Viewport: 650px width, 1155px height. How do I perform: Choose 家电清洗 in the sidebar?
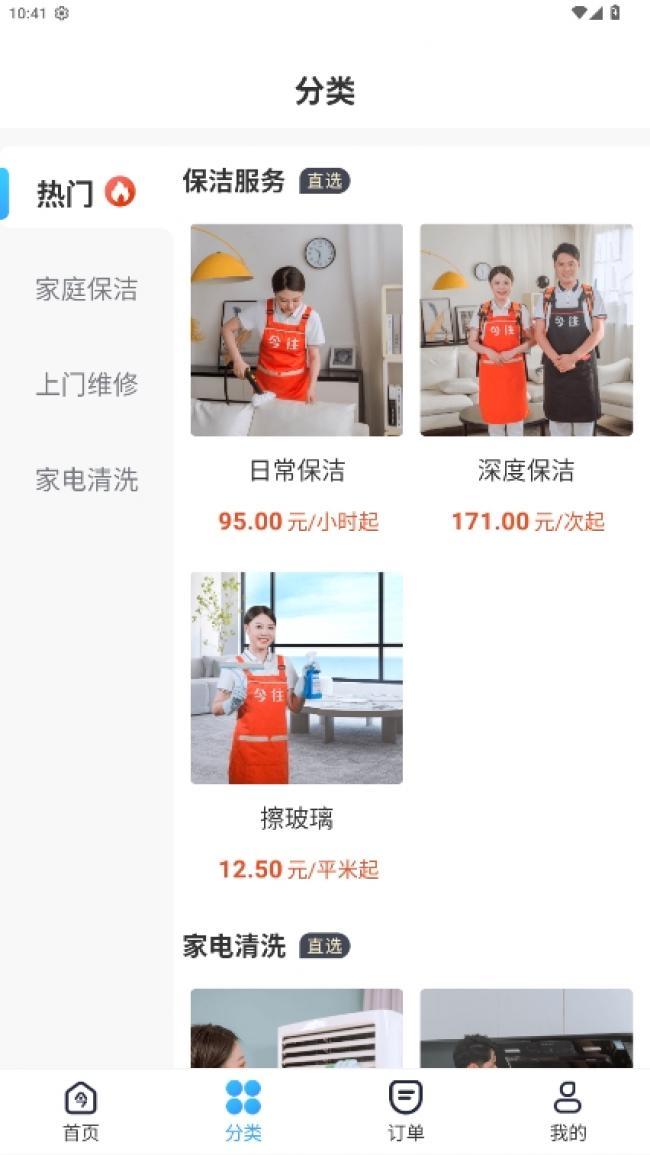(86, 480)
